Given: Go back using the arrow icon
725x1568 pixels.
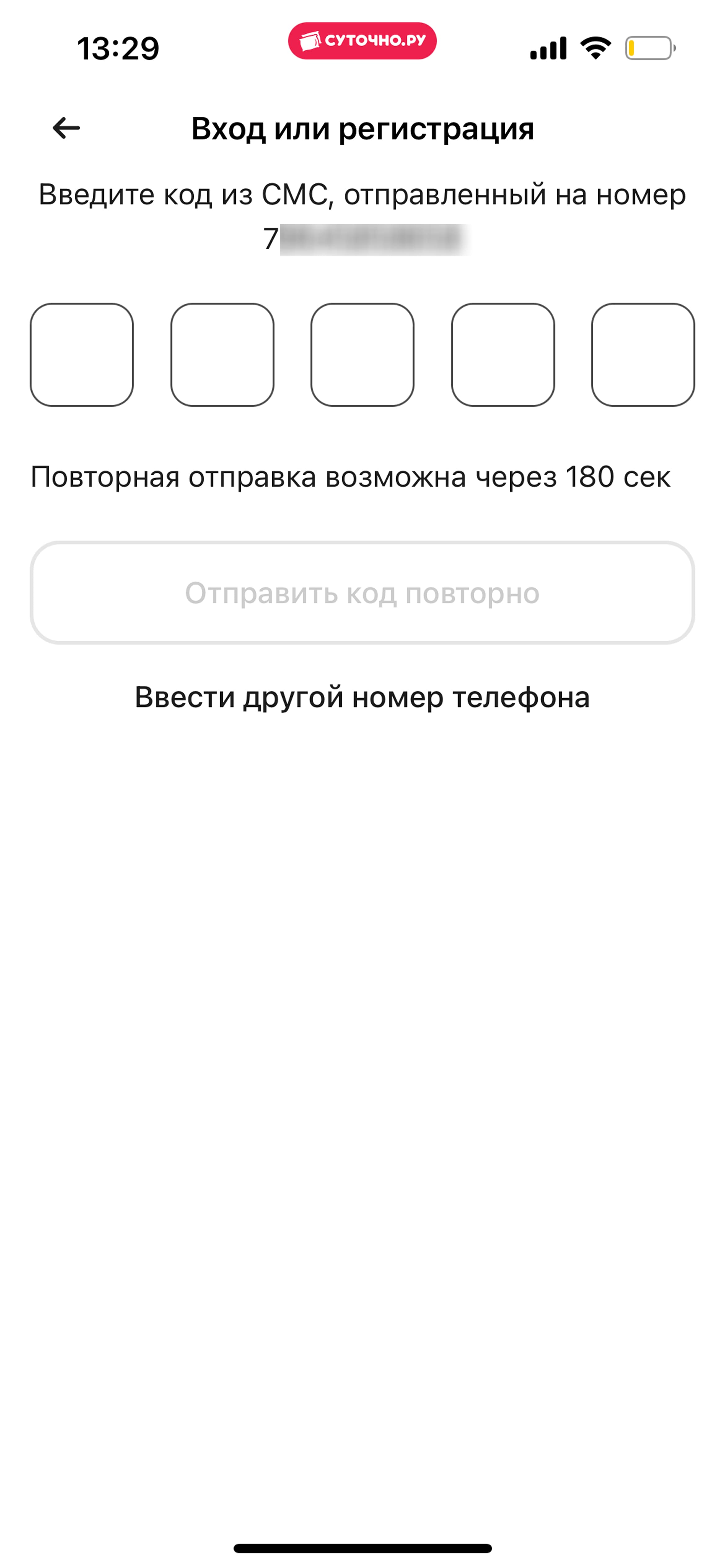Looking at the screenshot, I should click(66, 128).
